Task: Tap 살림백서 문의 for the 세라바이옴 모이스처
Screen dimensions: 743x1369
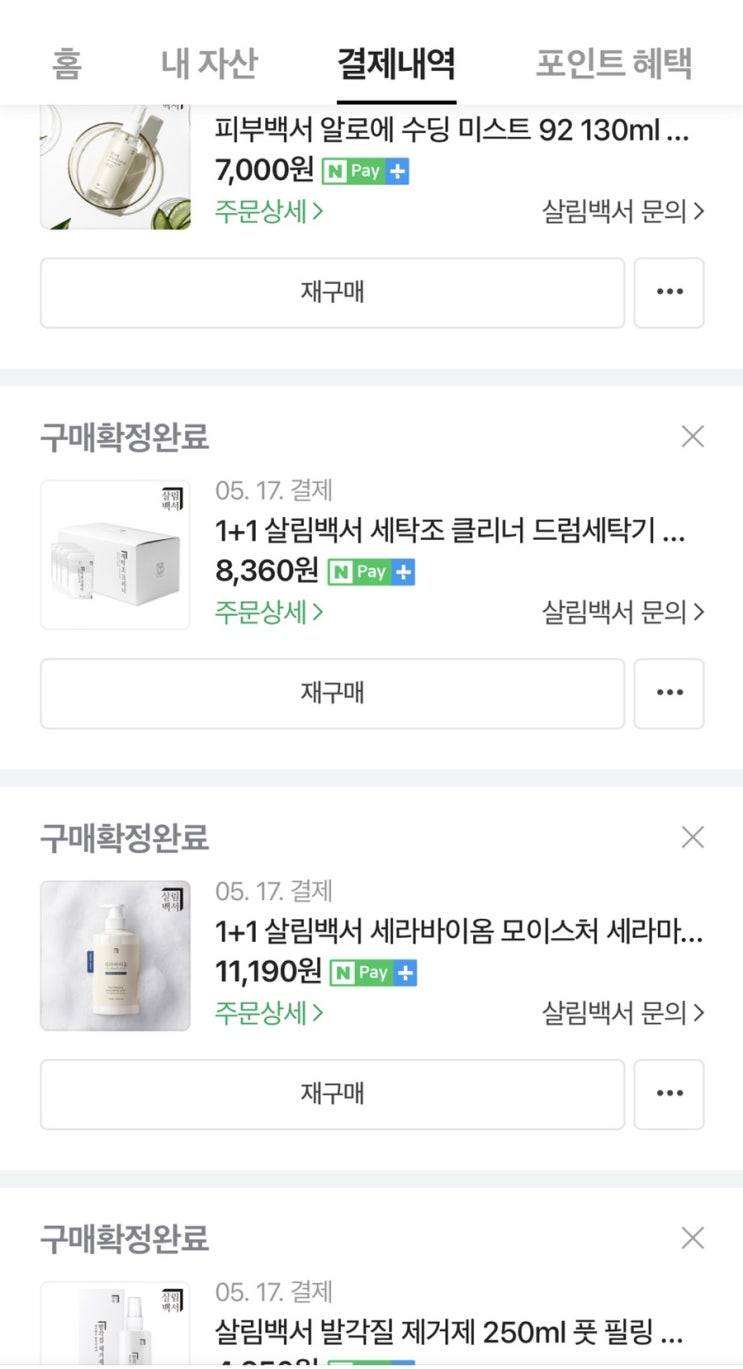Action: click(x=623, y=1013)
